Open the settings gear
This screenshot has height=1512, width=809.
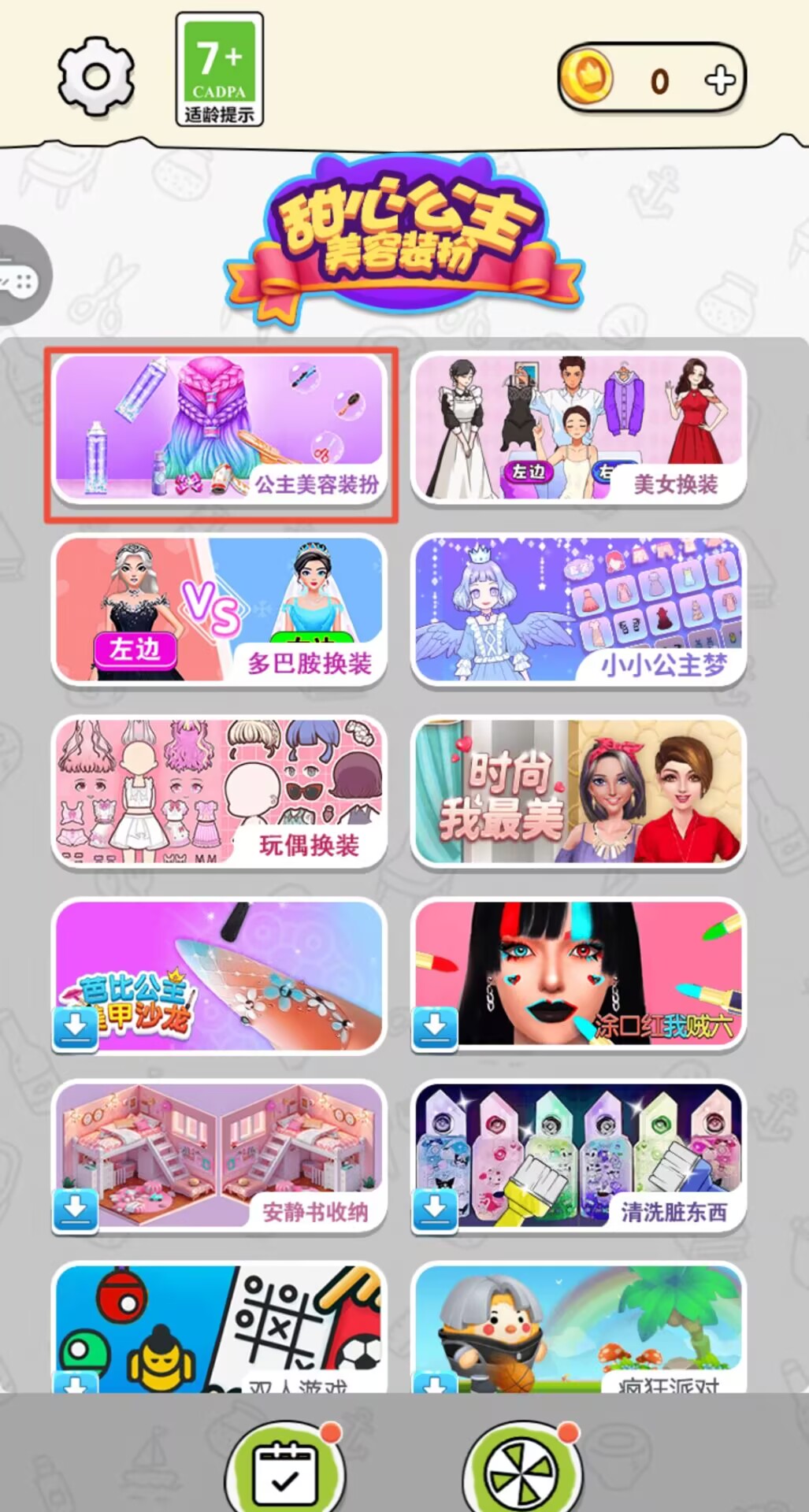click(x=95, y=76)
